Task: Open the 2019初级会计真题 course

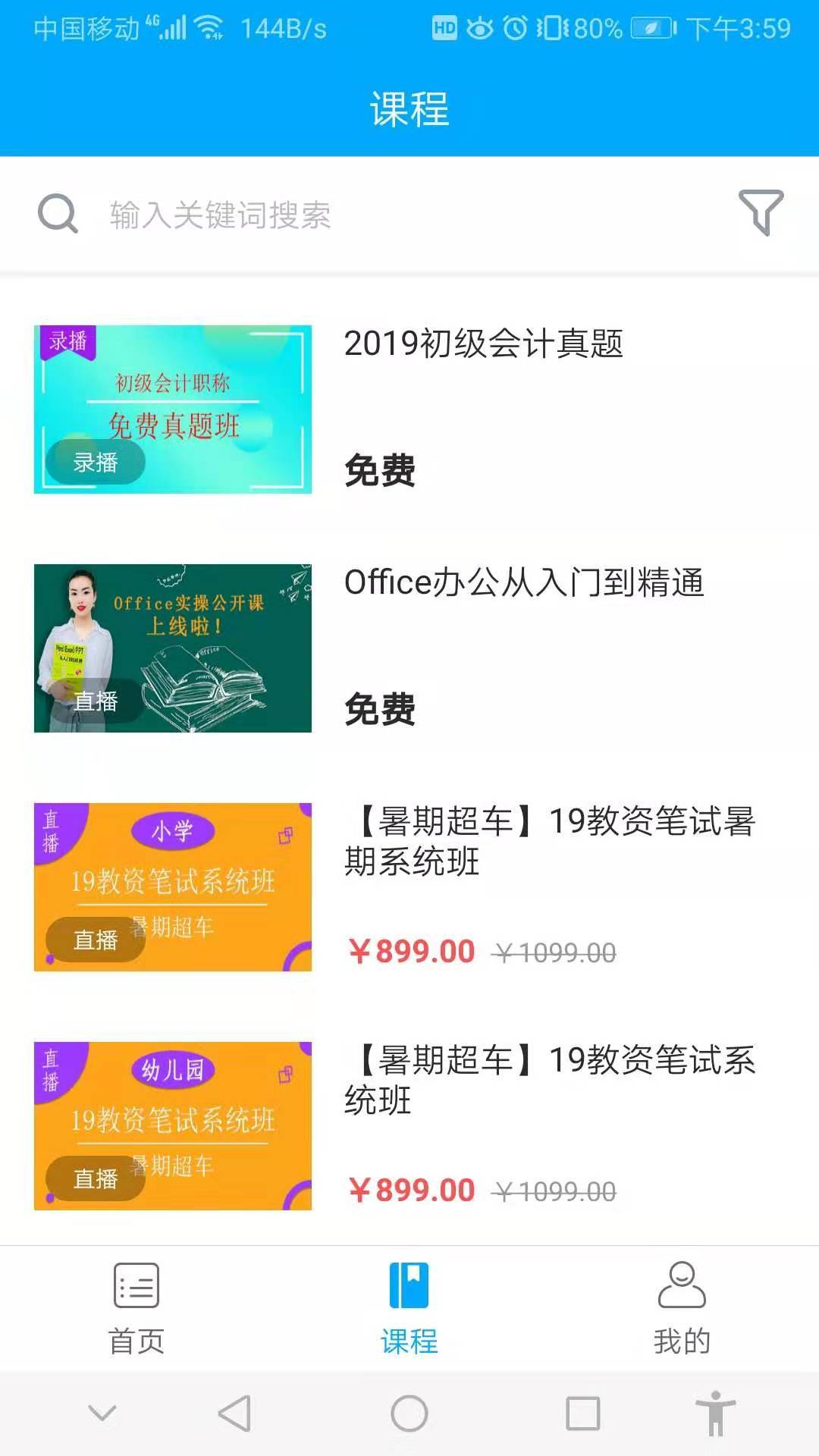Action: (483, 344)
